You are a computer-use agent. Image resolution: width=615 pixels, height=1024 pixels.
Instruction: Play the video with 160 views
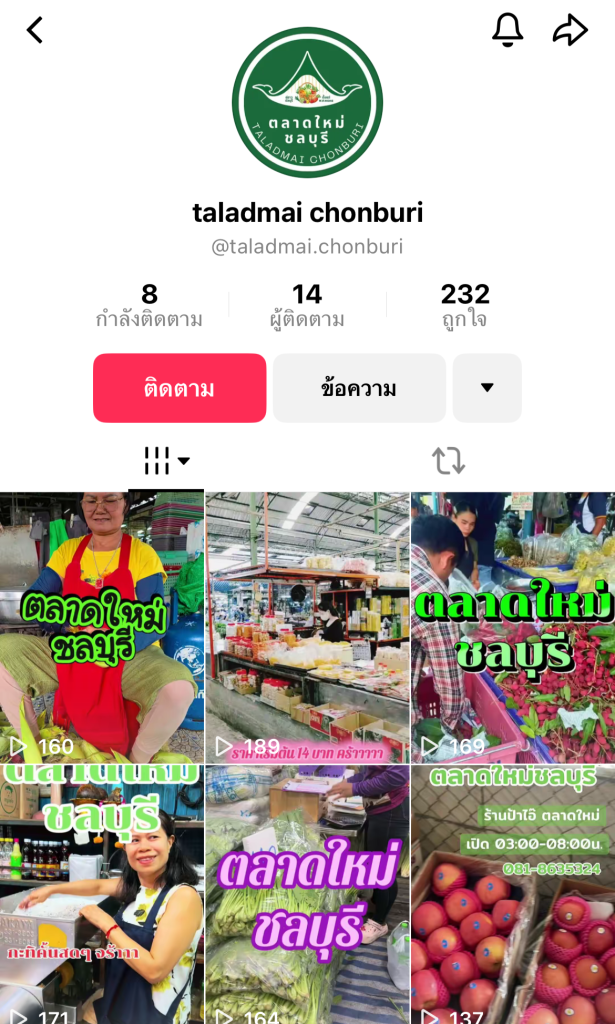[x=102, y=626]
